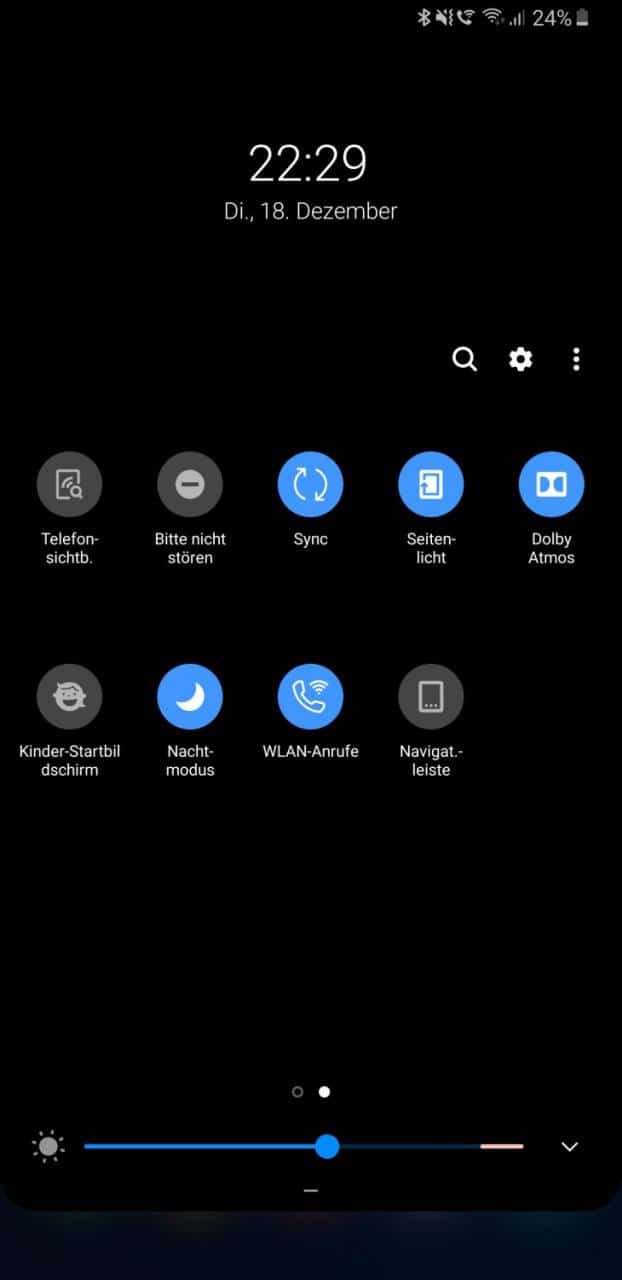Switch off Dolby Atmos
The height and width of the screenshot is (1280, 622).
pyautogui.click(x=551, y=485)
